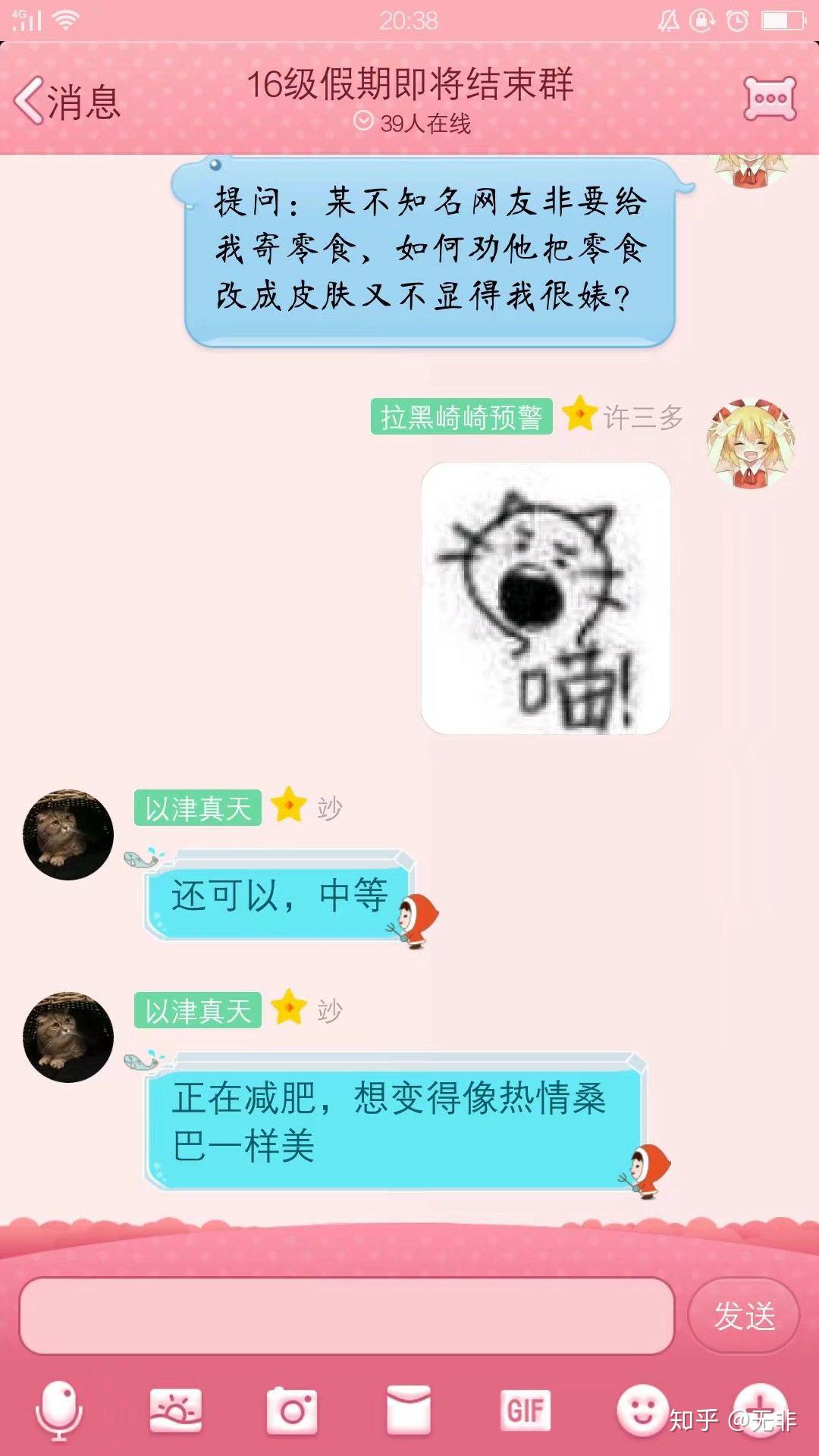Open 许三多's avatar profile
The image size is (819, 1456).
(751, 443)
